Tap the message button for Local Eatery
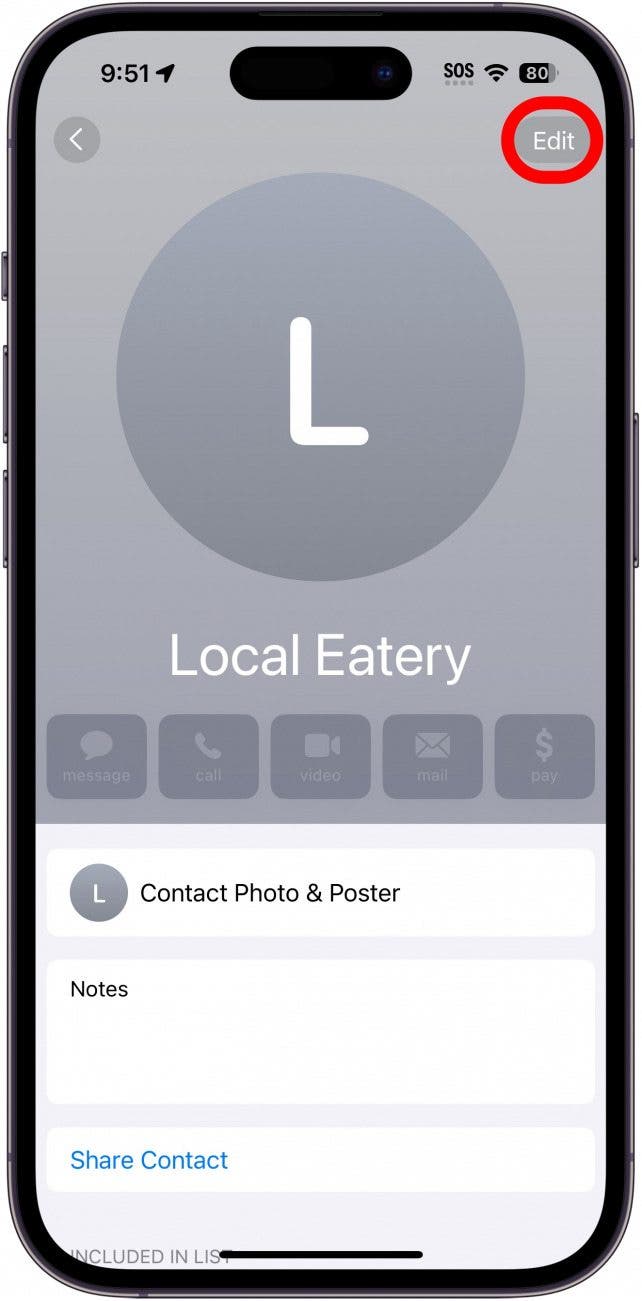 [97, 756]
